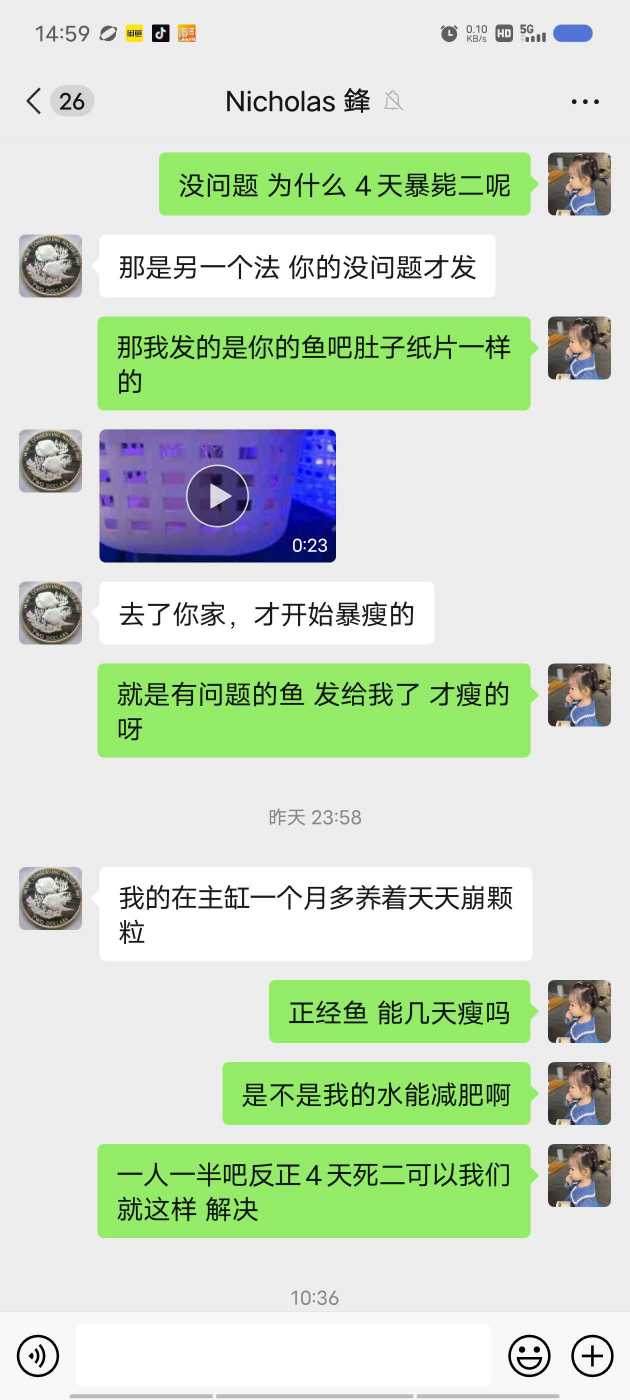Open the chat info overflow menu
This screenshot has height=1400, width=630.
pyautogui.click(x=585, y=101)
